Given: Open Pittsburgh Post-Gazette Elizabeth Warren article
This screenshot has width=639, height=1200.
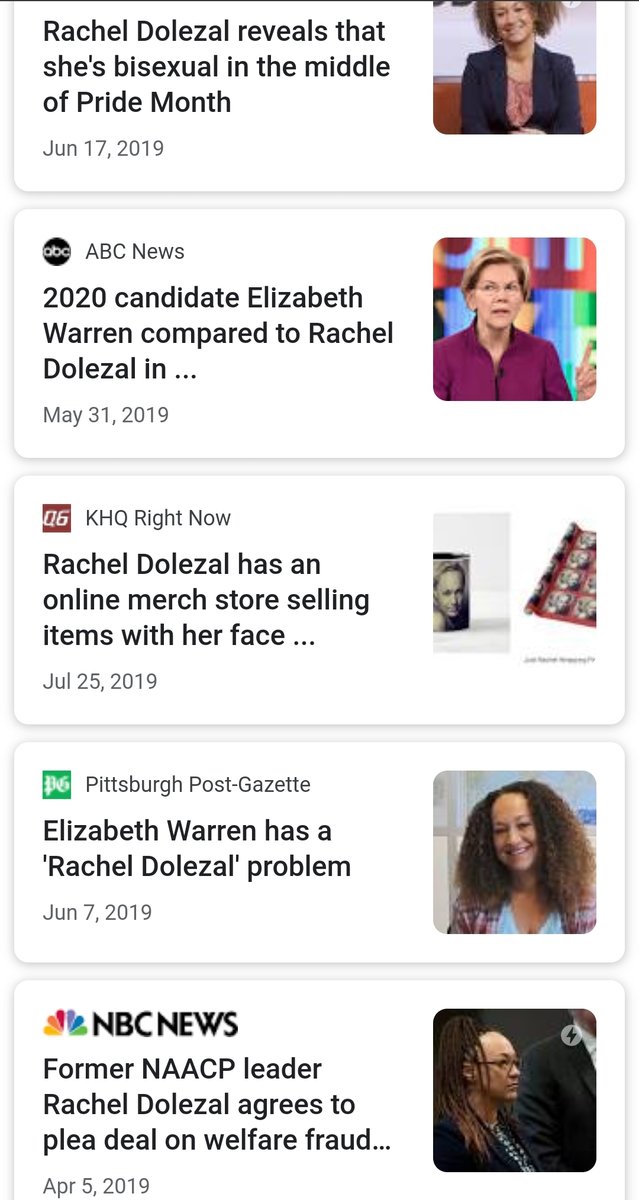Looking at the screenshot, I should pyautogui.click(x=197, y=848).
